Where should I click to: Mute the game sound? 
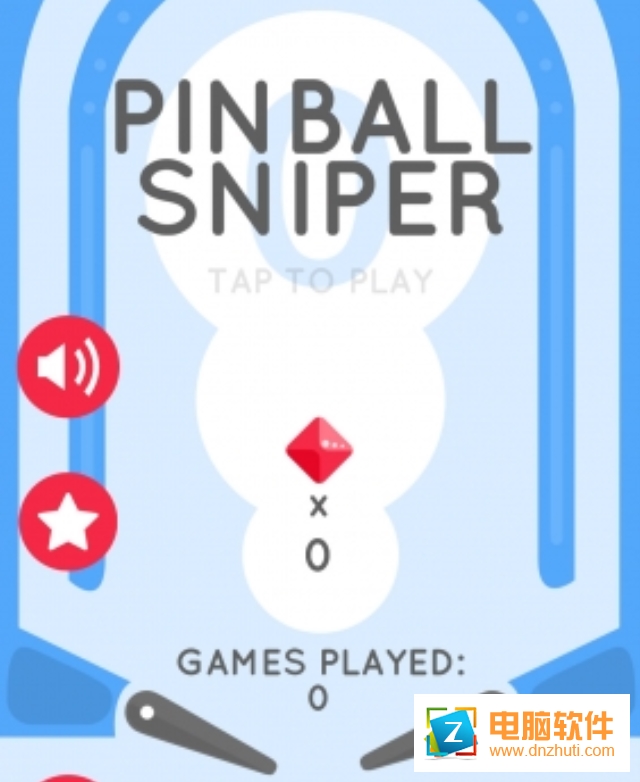pos(68,367)
